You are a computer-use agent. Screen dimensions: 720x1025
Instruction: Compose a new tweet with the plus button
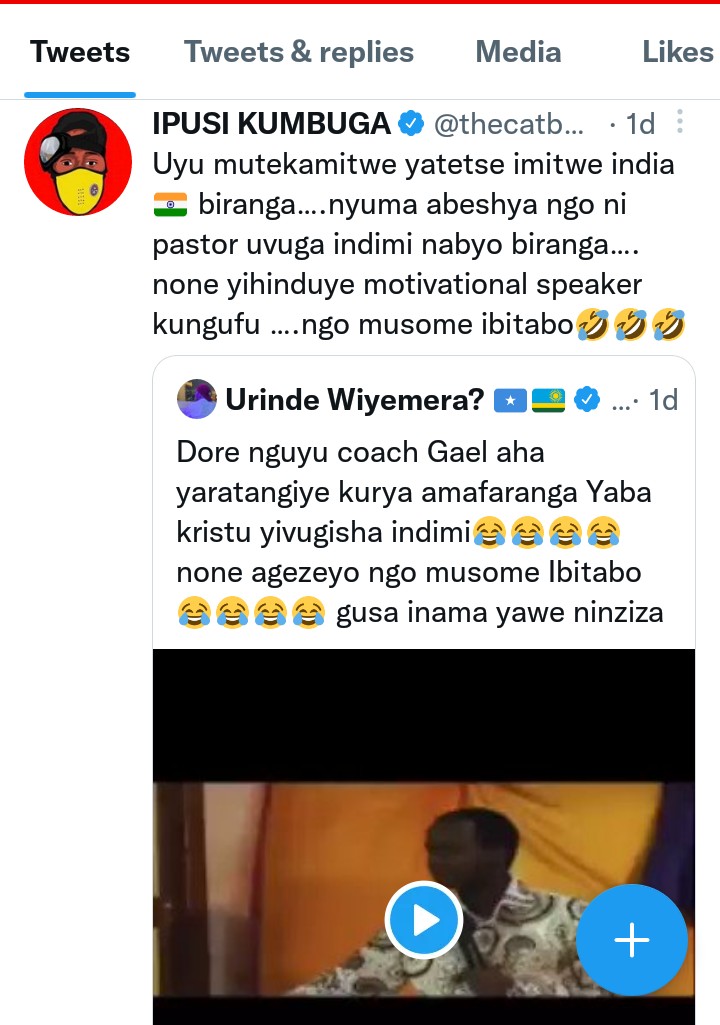[x=632, y=940]
